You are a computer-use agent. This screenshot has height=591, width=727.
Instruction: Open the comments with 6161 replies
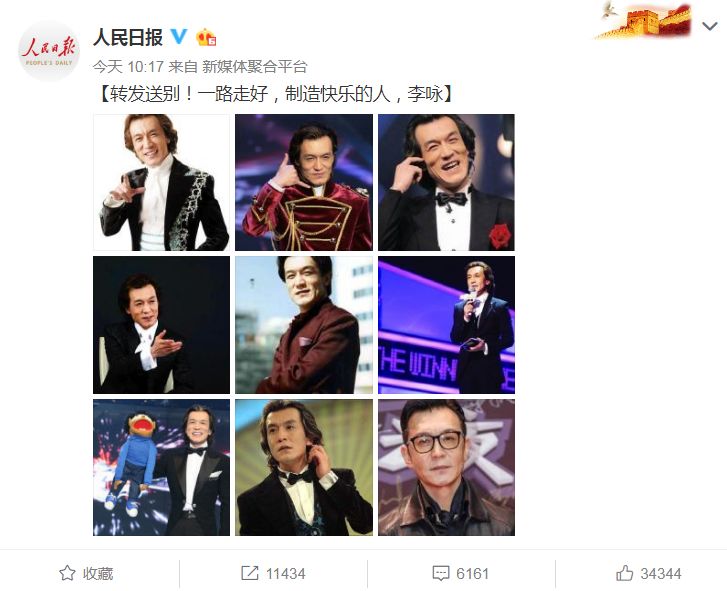pyautogui.click(x=460, y=574)
